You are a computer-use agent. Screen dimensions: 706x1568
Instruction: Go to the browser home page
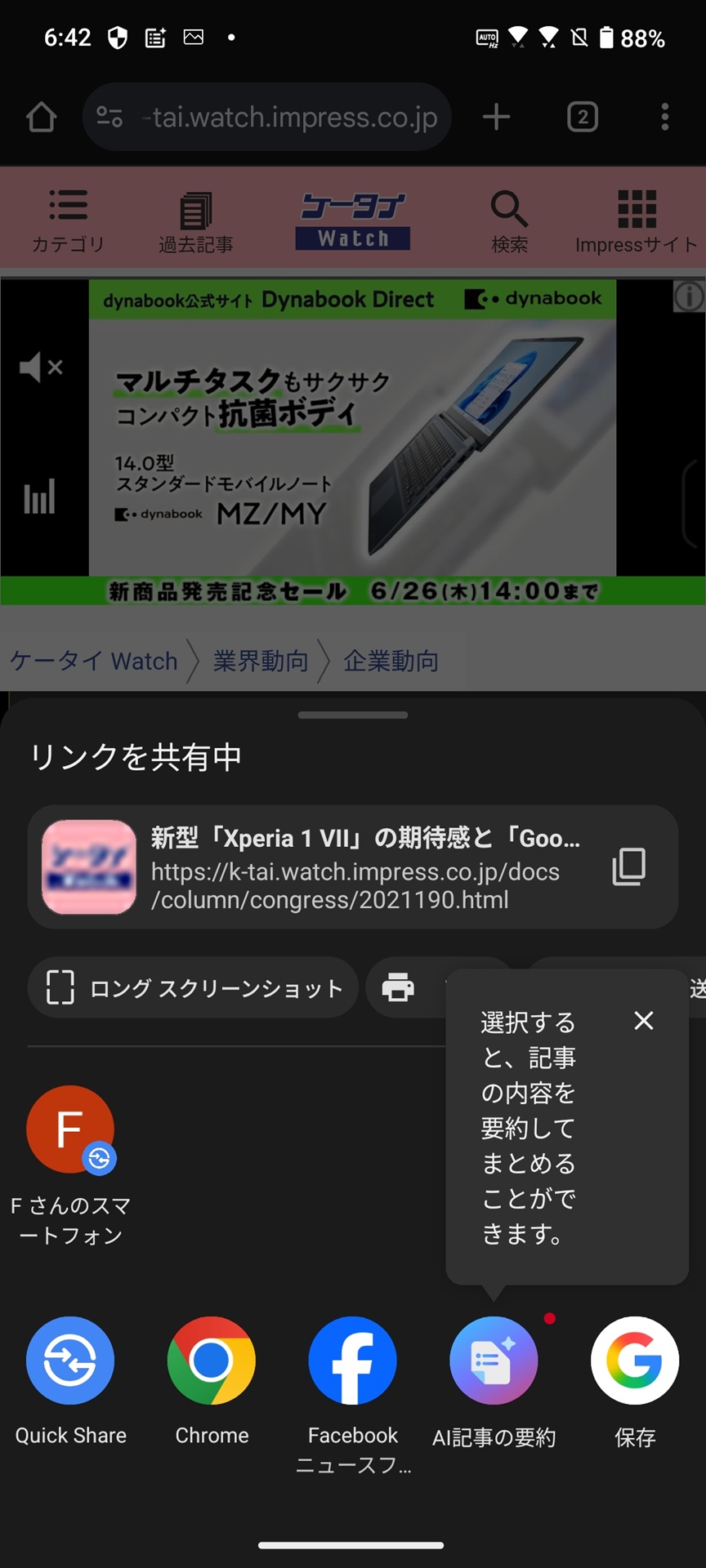[42, 118]
